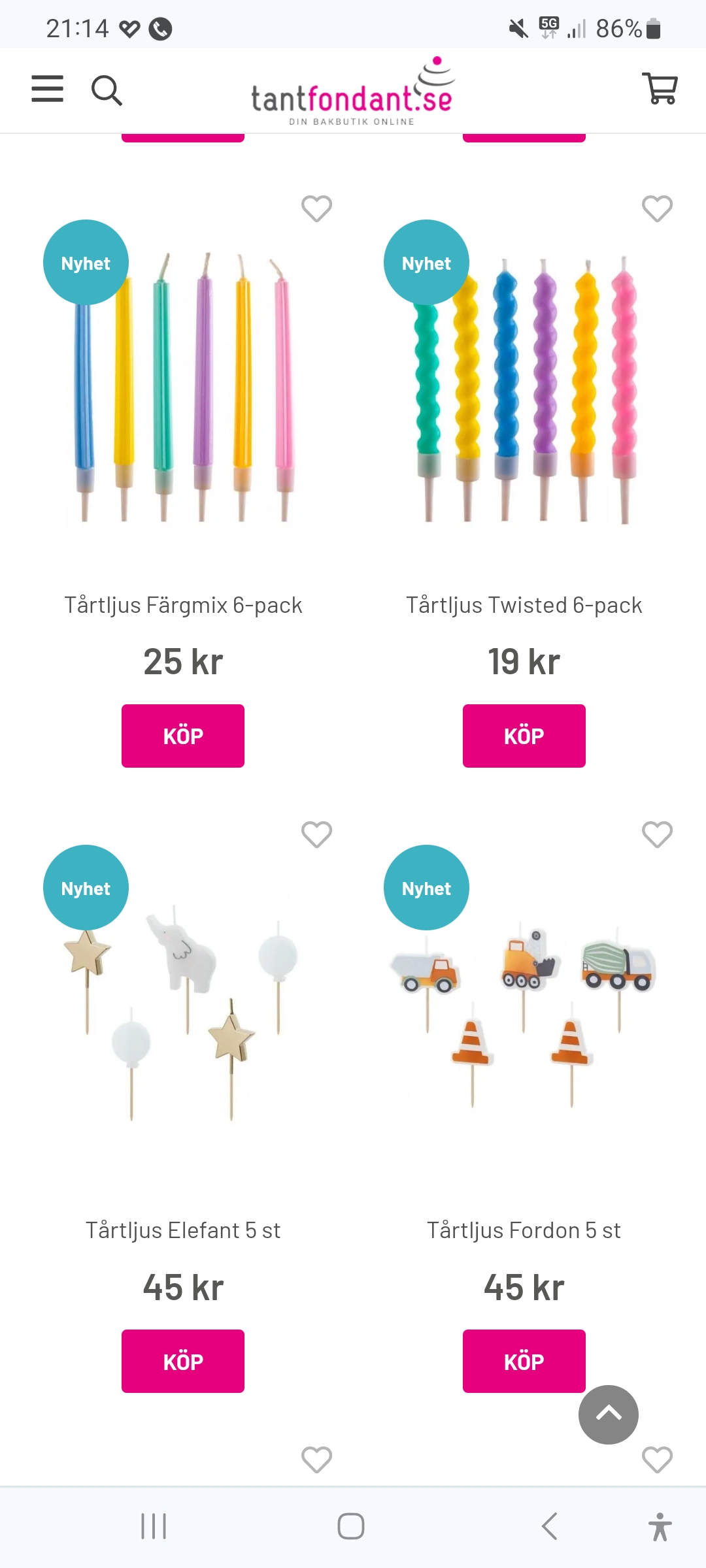
Task: Open the shopping cart
Action: tap(660, 89)
